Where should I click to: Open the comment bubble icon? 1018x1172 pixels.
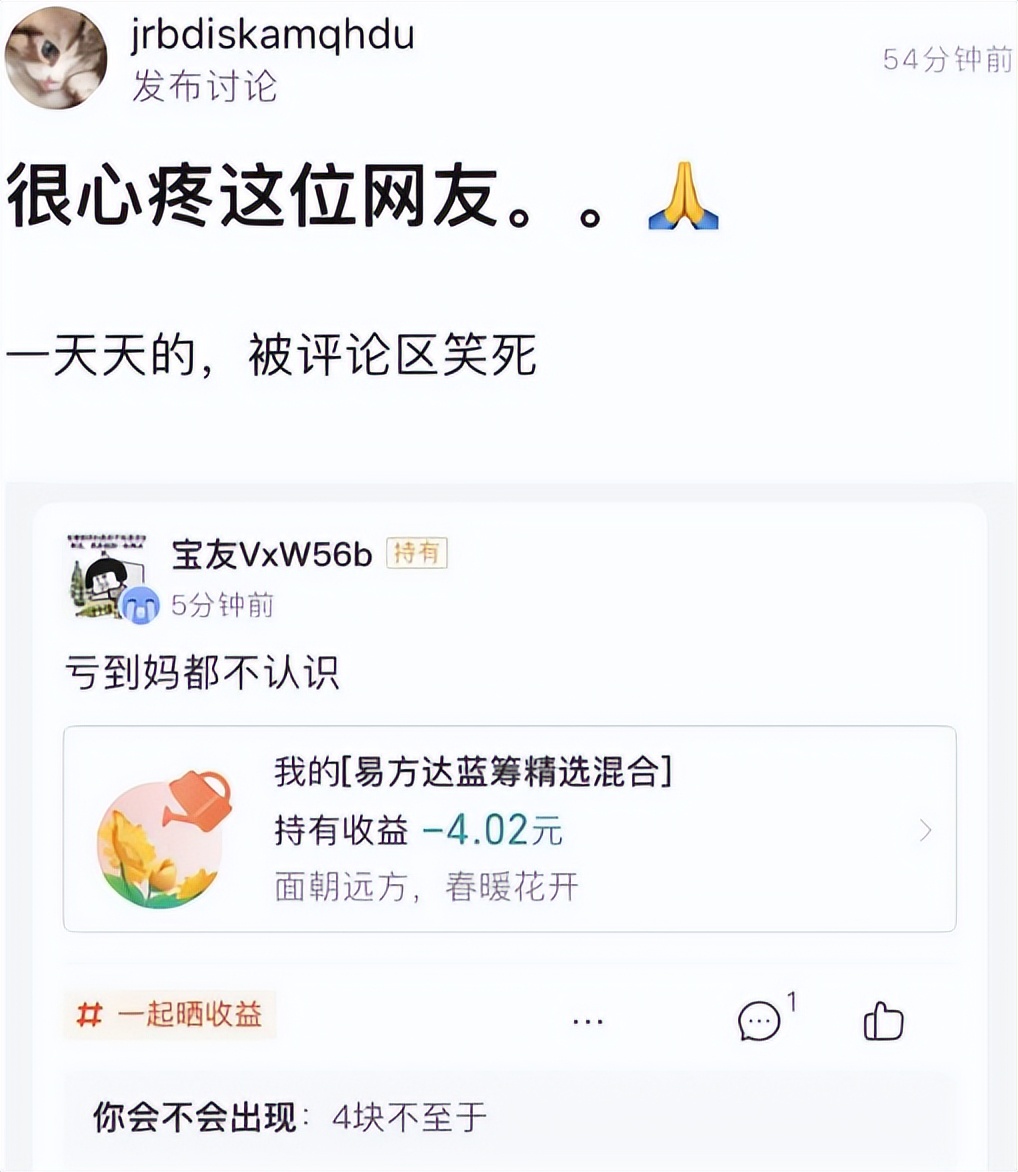tap(761, 1022)
